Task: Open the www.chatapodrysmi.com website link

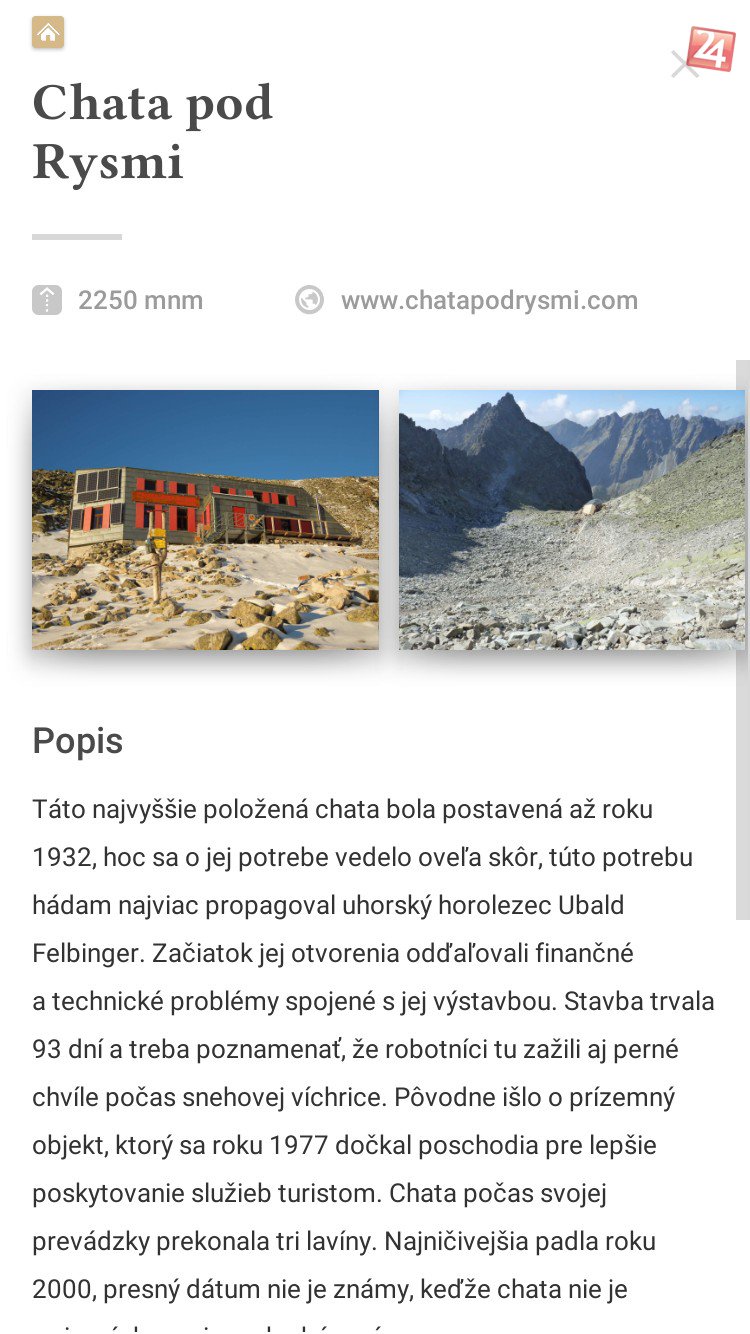Action: pos(488,300)
